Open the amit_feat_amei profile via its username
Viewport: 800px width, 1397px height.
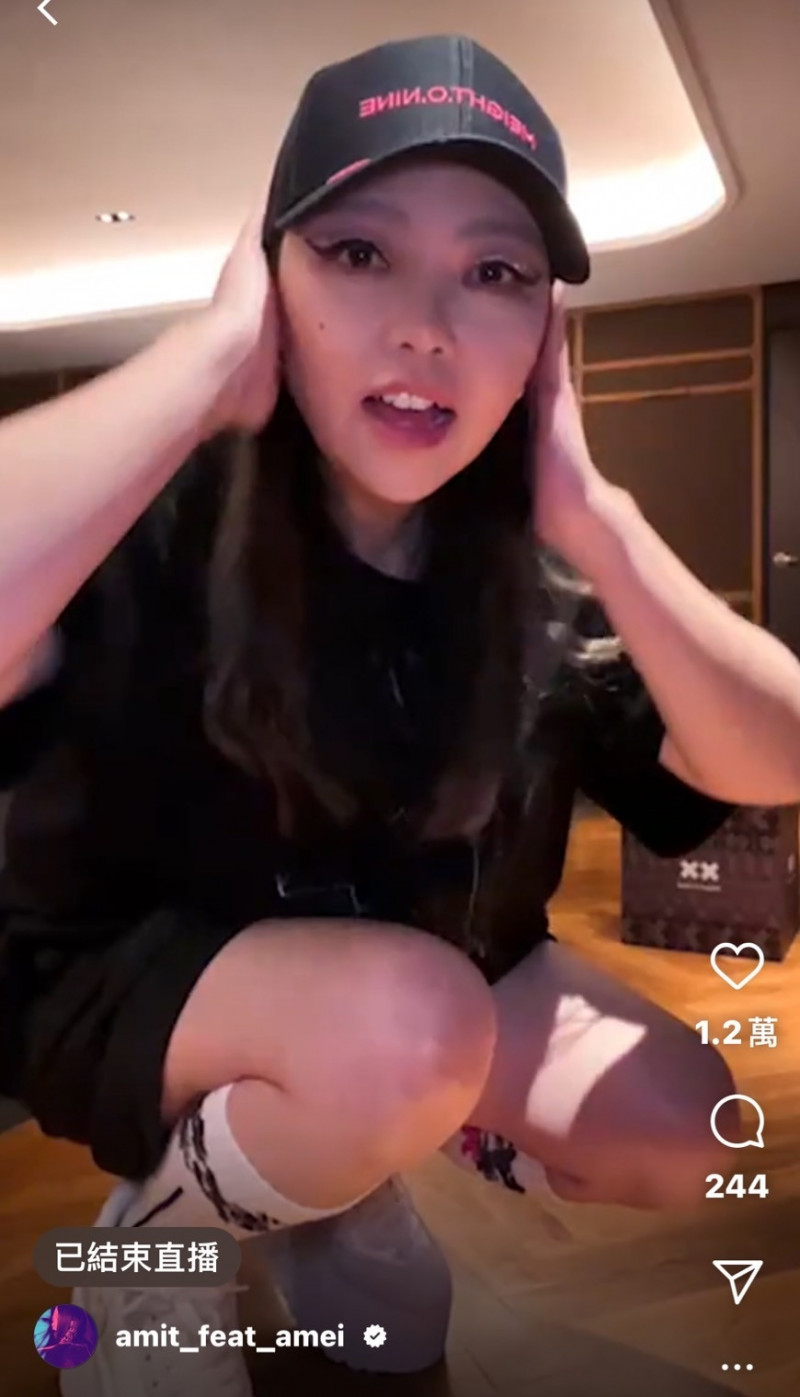[230, 1336]
